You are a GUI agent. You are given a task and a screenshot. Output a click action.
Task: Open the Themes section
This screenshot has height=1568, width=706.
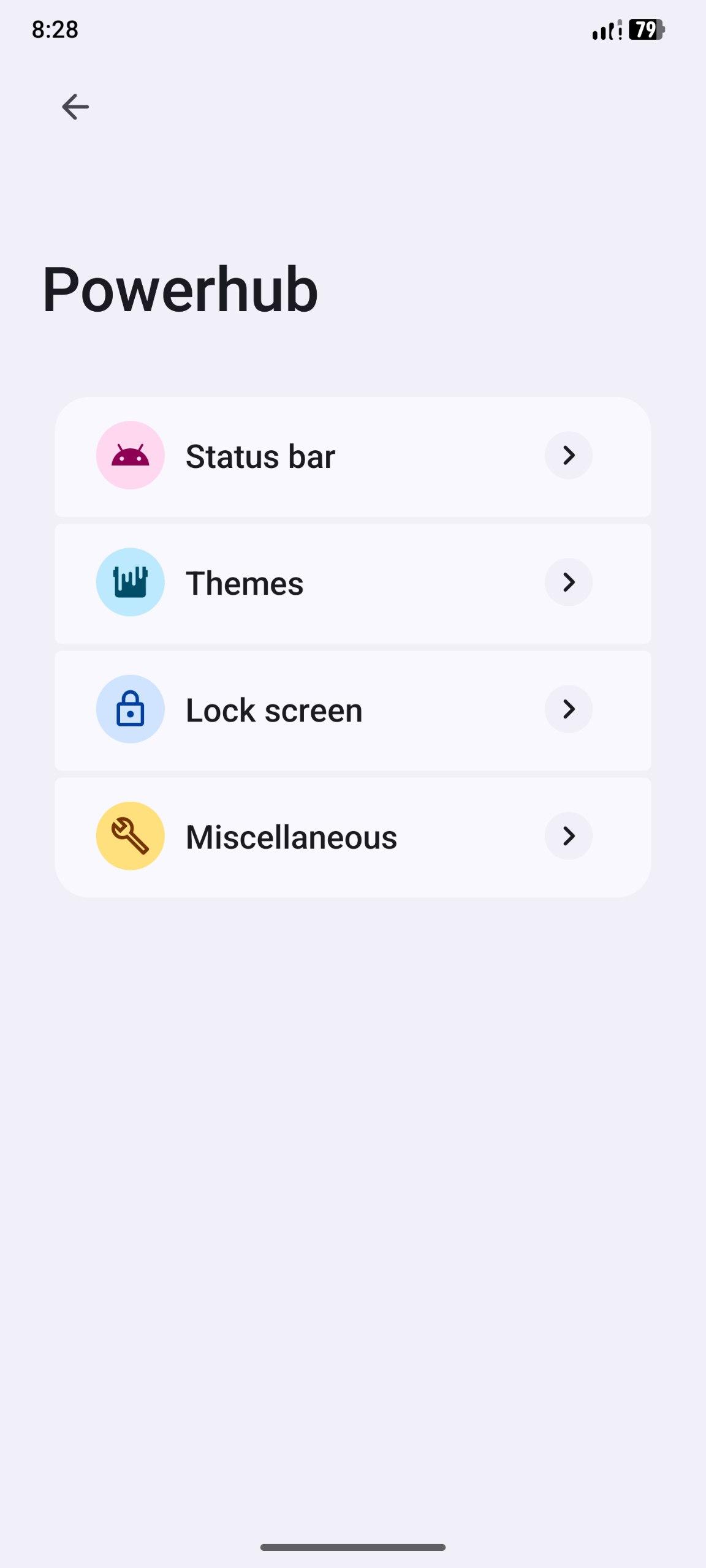pos(352,583)
